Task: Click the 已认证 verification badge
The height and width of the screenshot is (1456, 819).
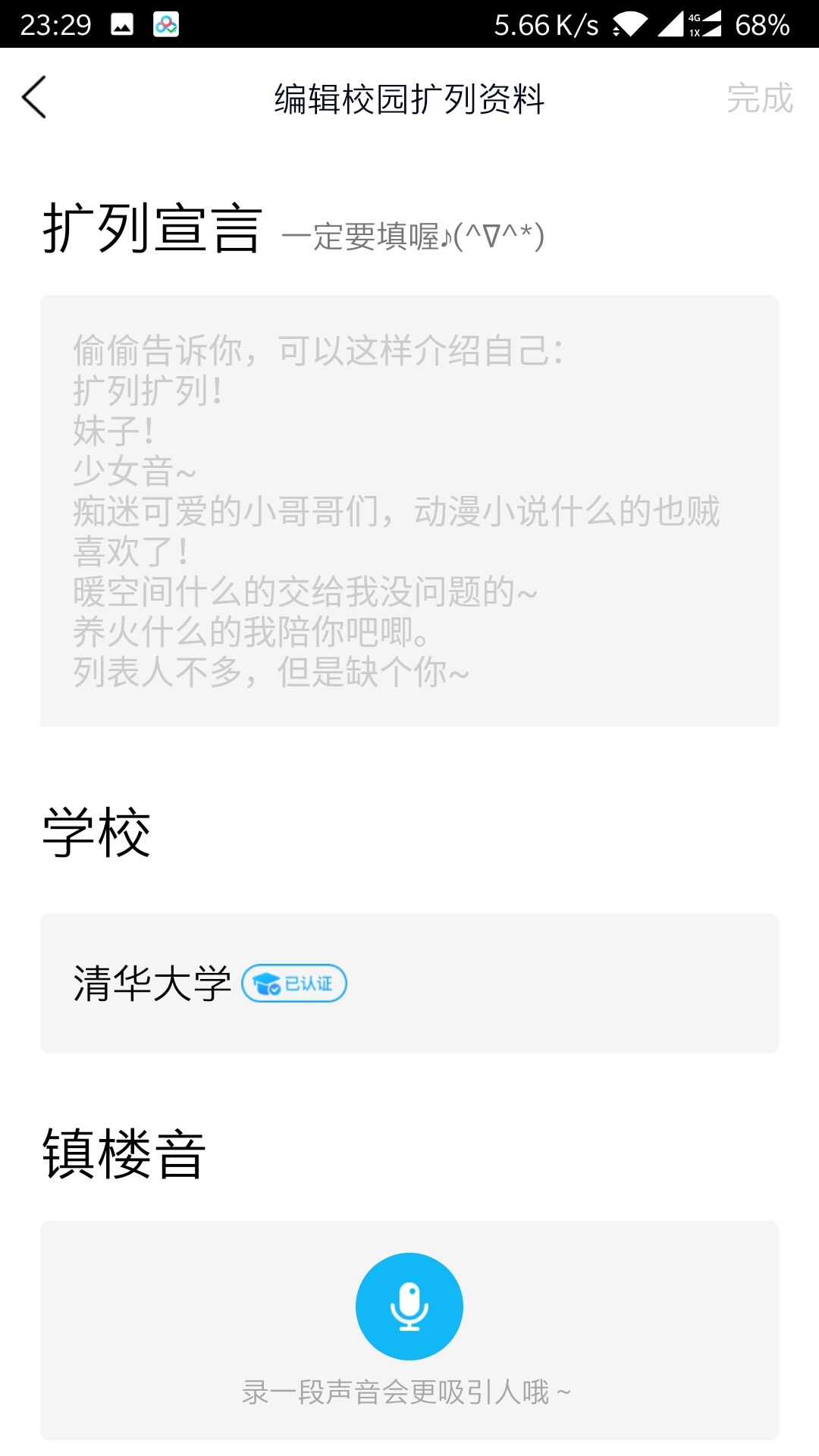Action: [294, 983]
